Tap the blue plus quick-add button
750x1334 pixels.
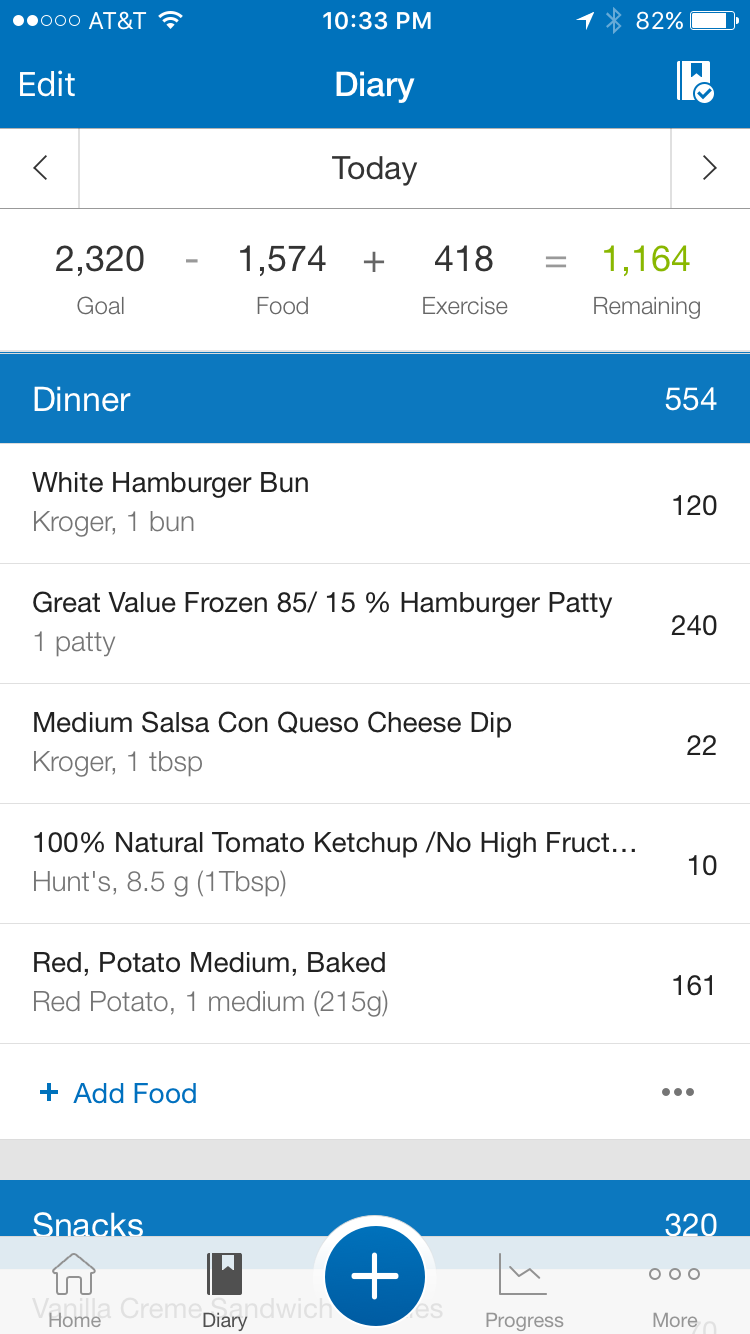[x=375, y=1276]
